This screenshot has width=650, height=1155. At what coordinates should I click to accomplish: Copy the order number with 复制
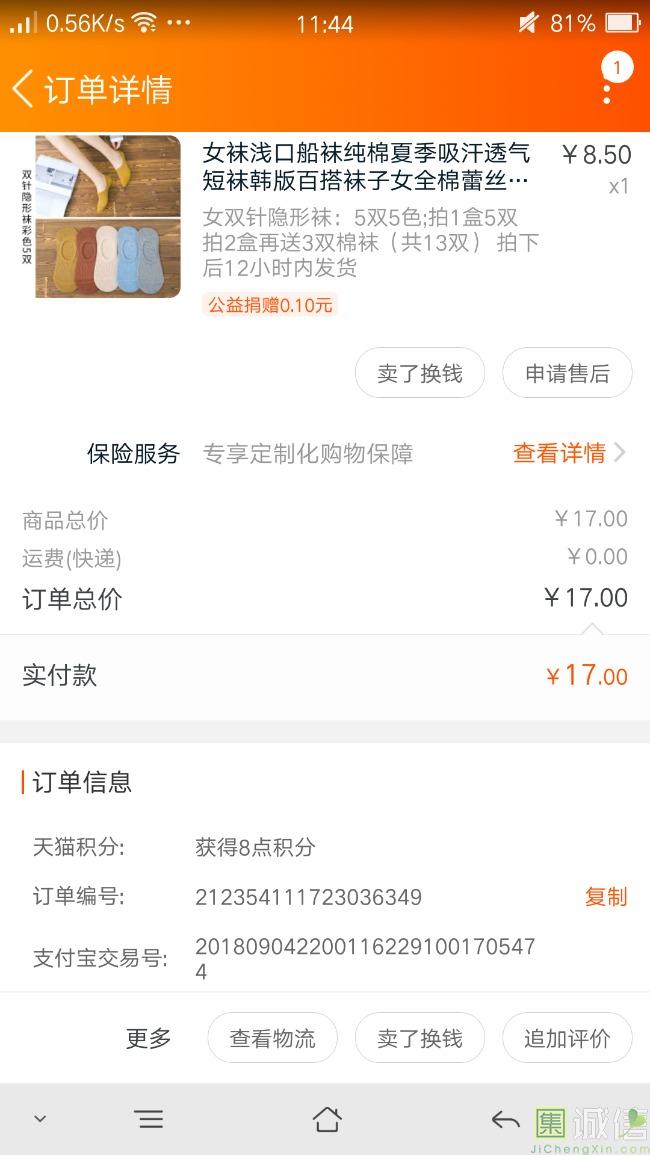click(606, 897)
